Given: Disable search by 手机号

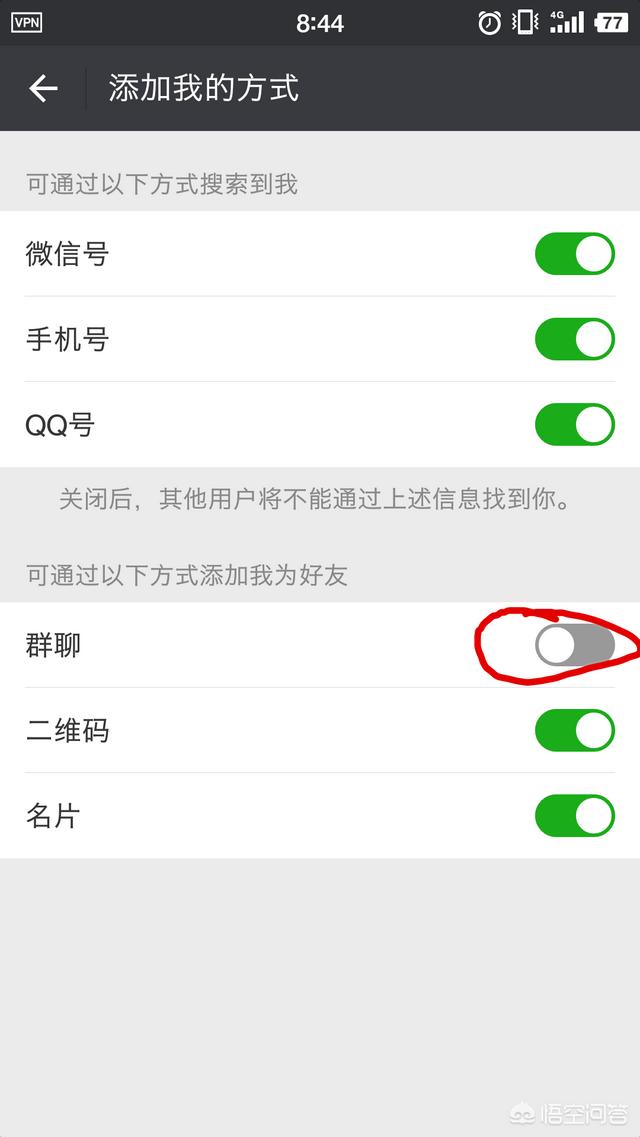Looking at the screenshot, I should (x=574, y=339).
